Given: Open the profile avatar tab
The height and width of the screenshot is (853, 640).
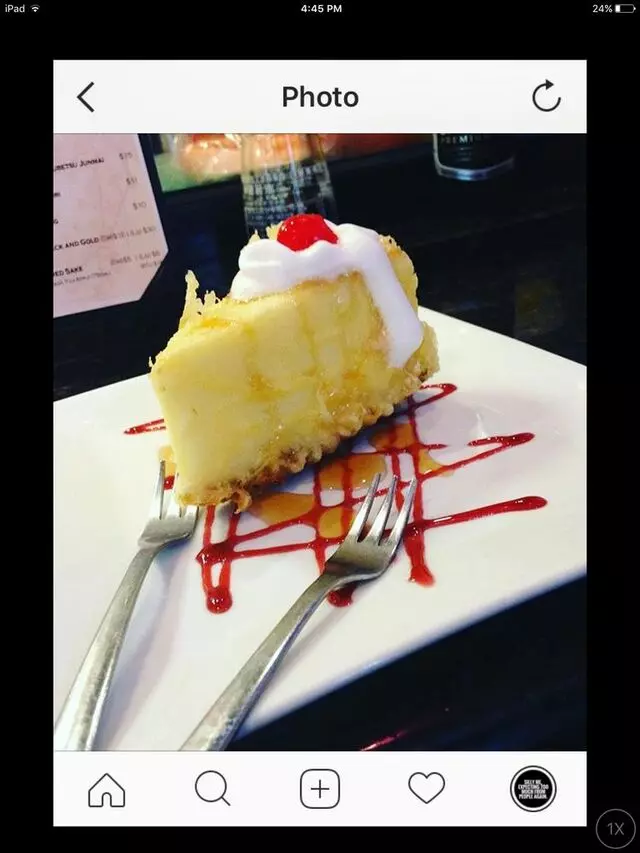Looking at the screenshot, I should pyautogui.click(x=532, y=789).
